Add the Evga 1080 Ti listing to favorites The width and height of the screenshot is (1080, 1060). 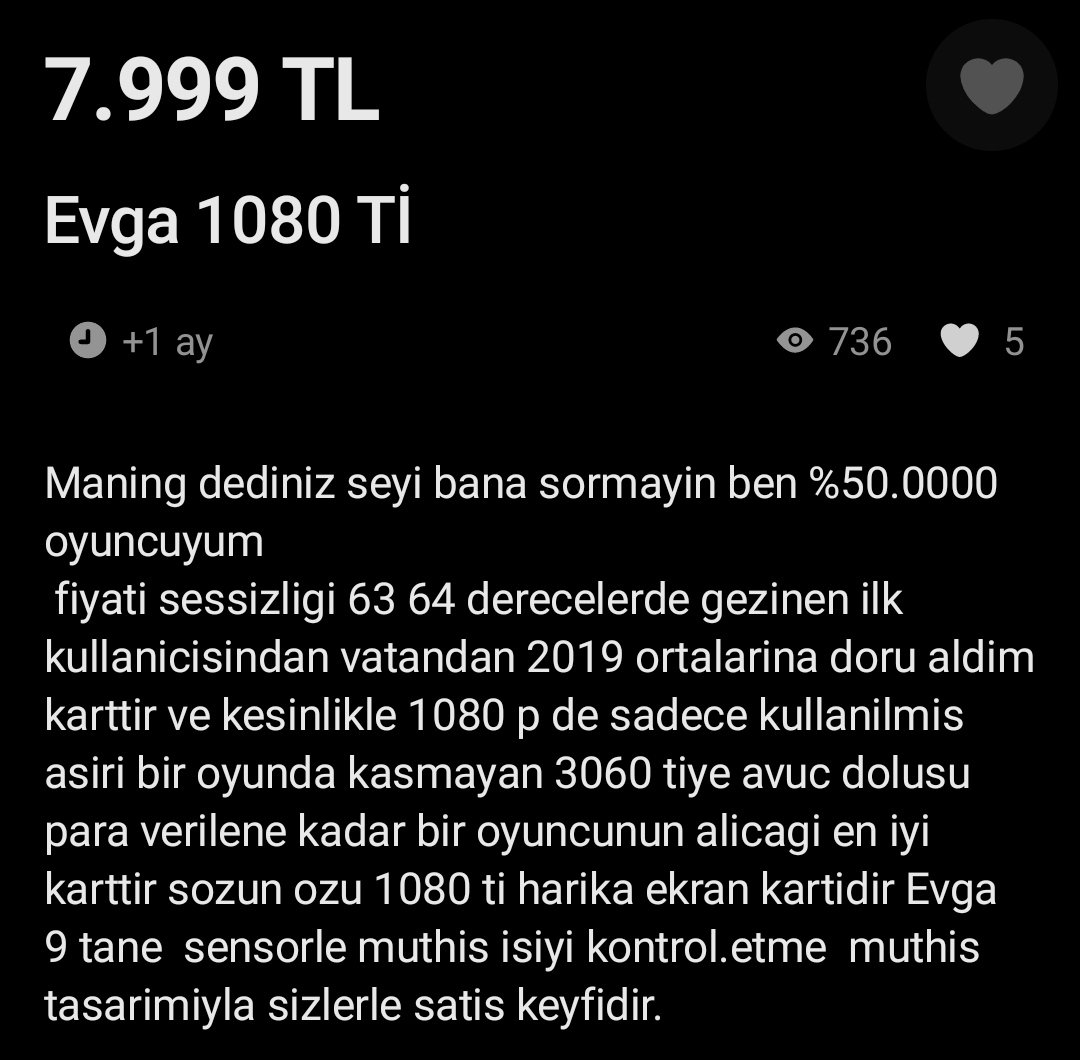click(991, 86)
